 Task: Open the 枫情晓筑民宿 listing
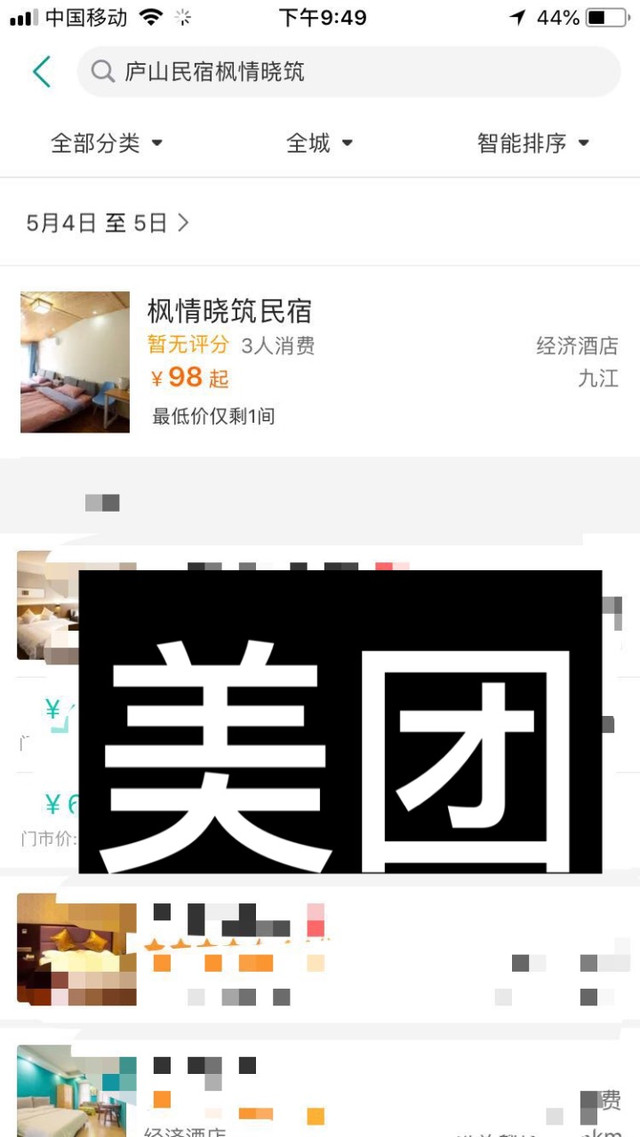coord(320,362)
